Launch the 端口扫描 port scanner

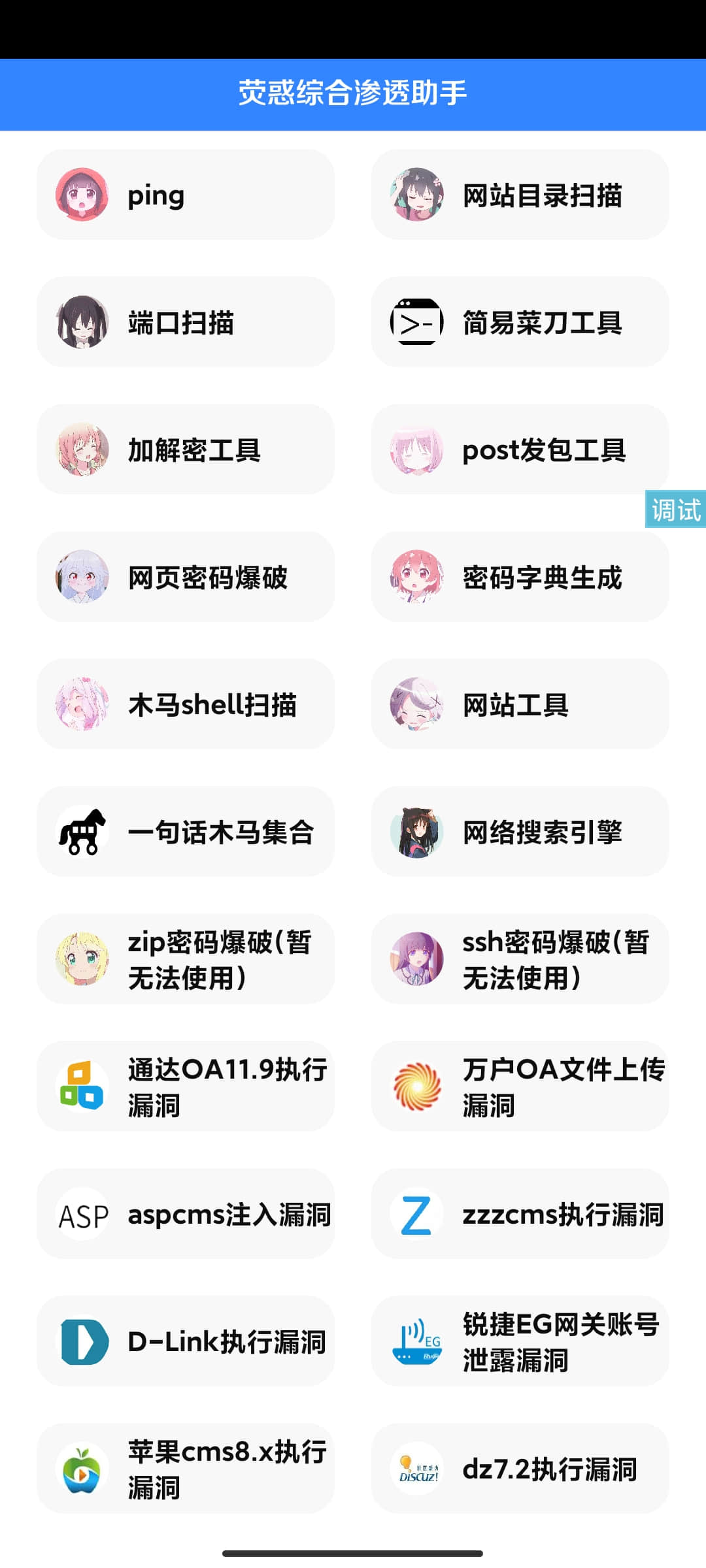click(x=185, y=321)
